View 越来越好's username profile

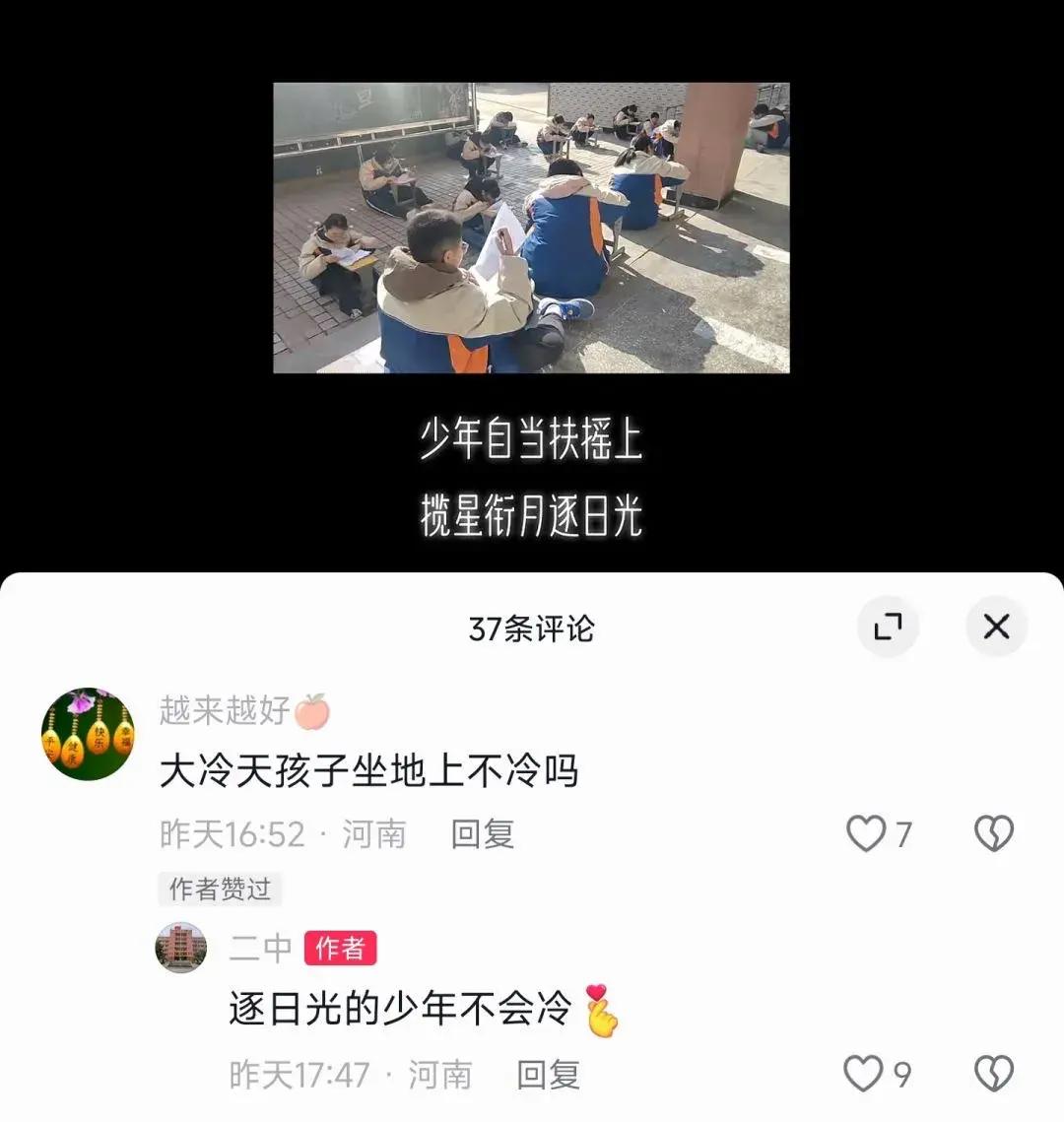[x=225, y=710]
